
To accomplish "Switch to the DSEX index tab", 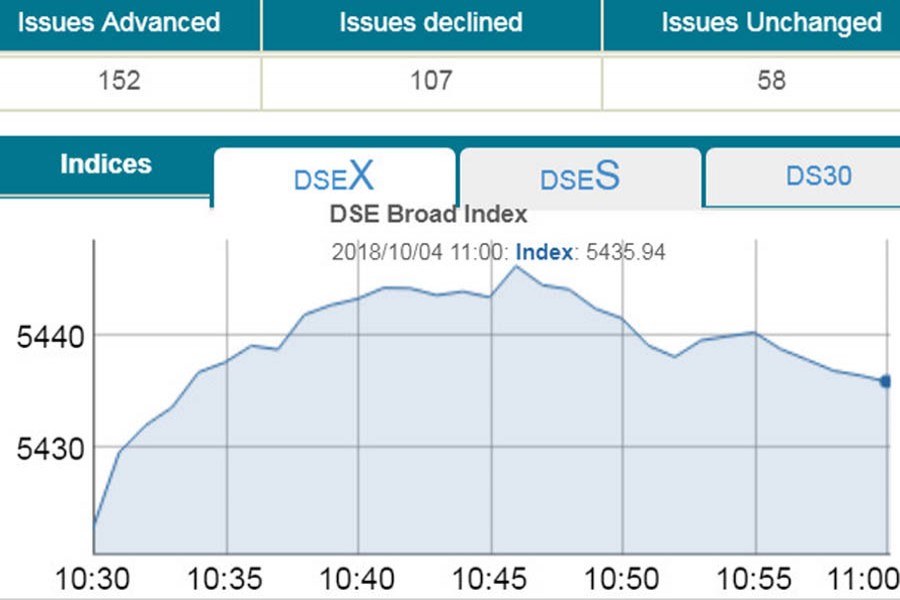I will (x=334, y=177).
